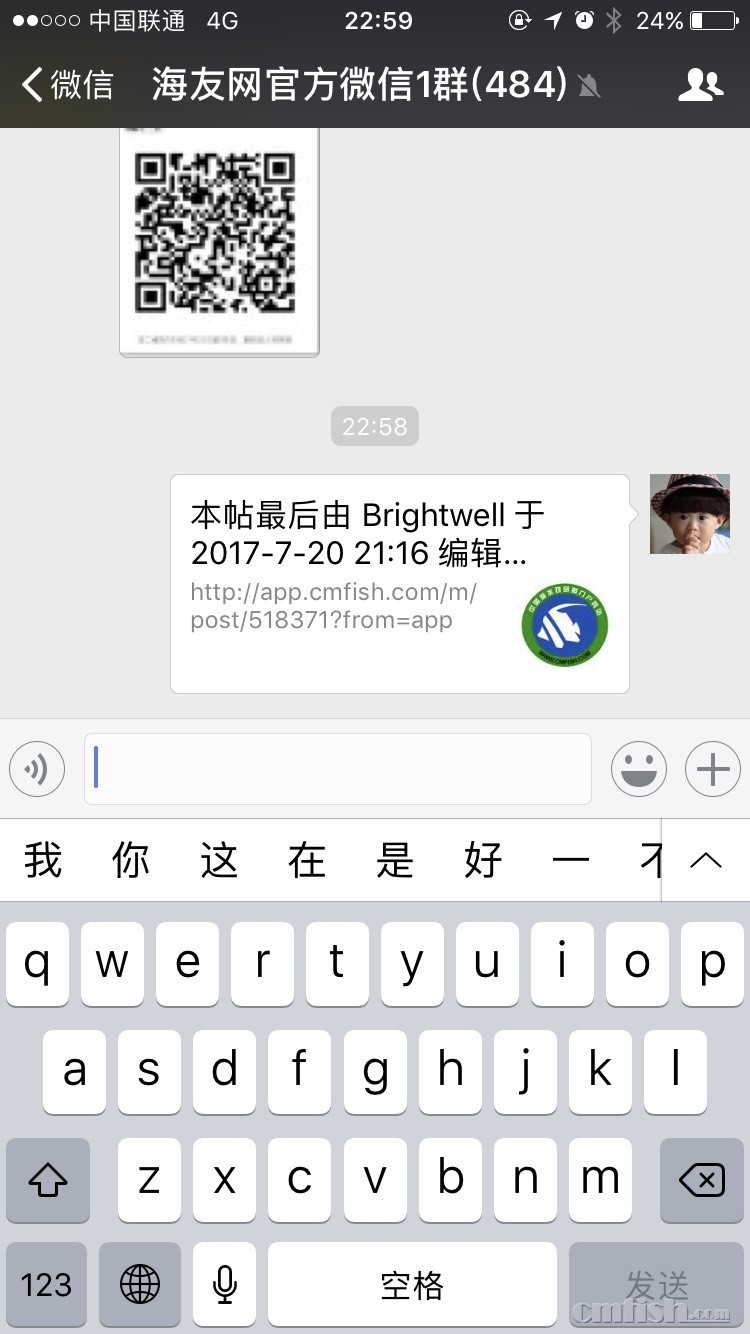Select the suggested word 好
This screenshot has width=750, height=1334.
pyautogui.click(x=483, y=860)
